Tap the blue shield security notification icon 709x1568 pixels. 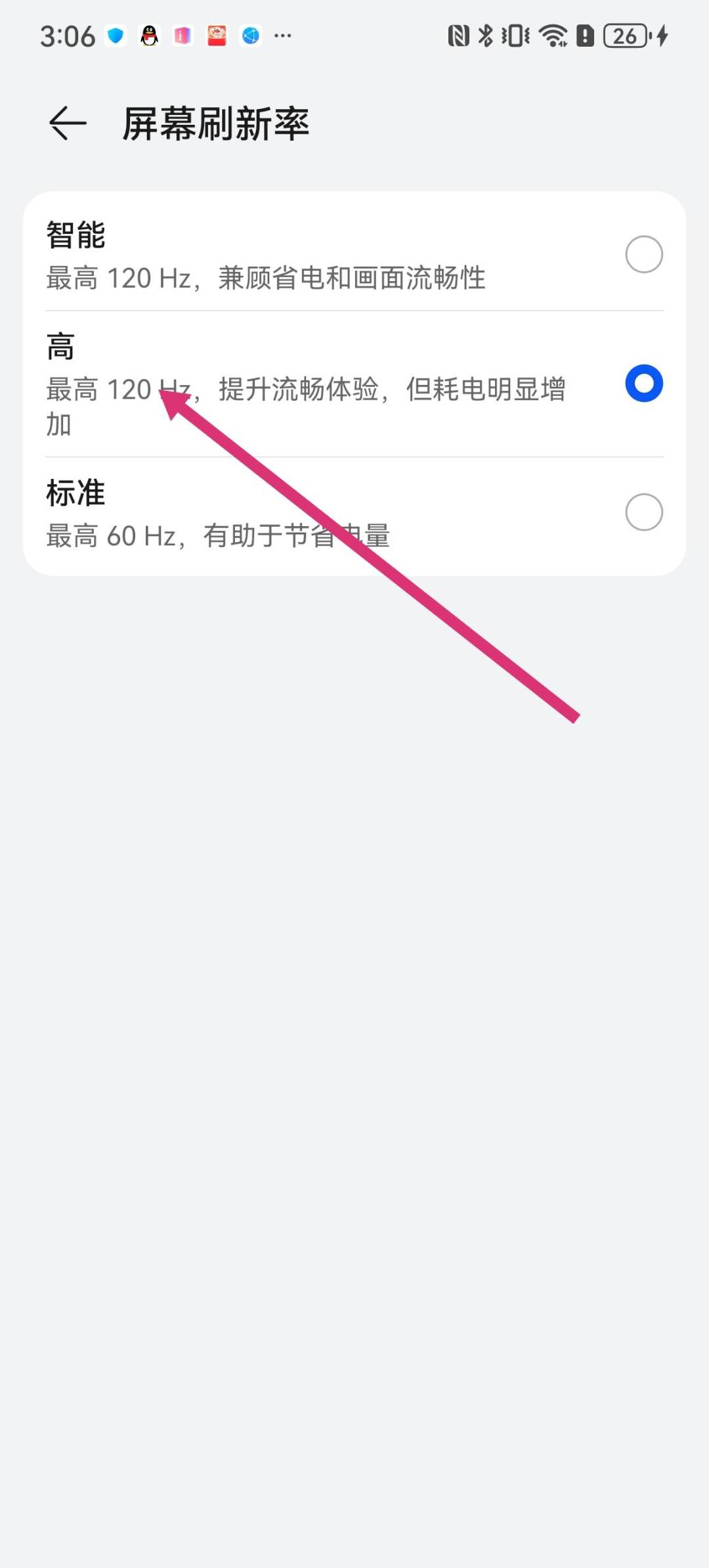coord(115,35)
